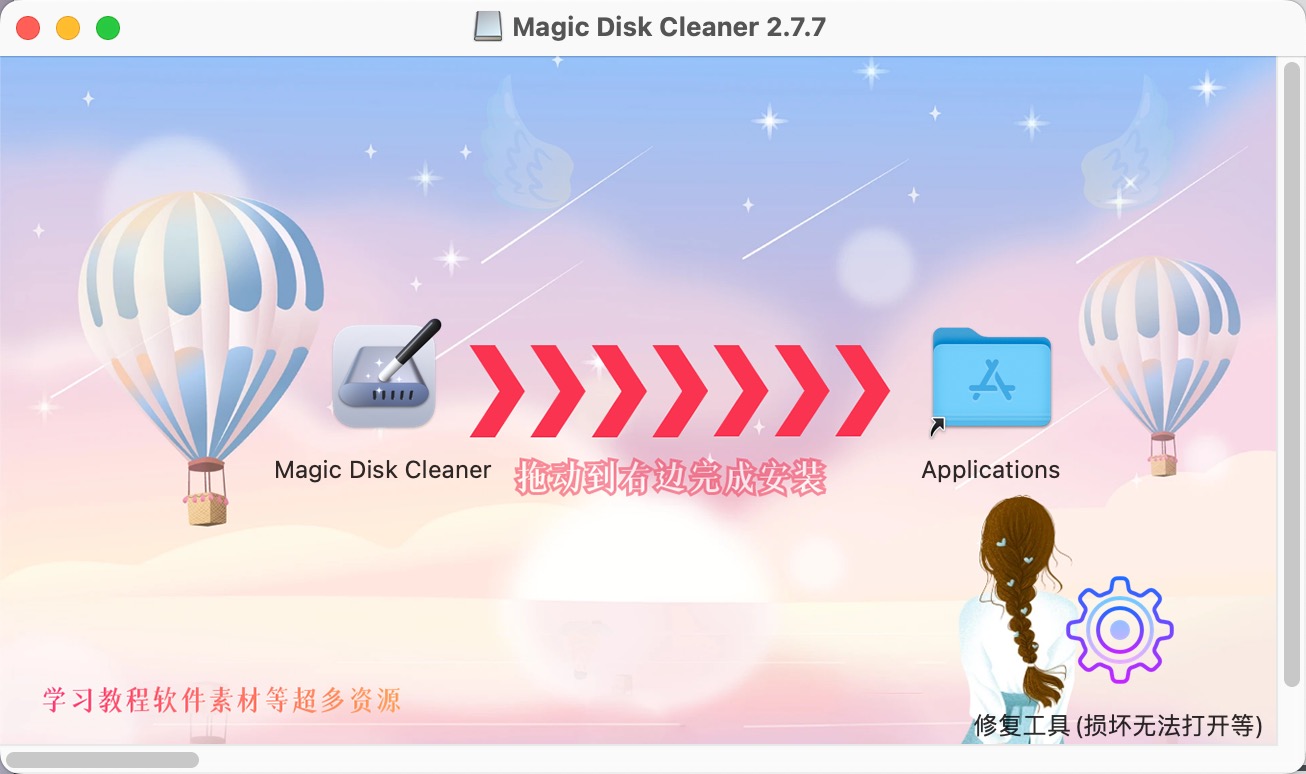Minimize the window with the yellow button

click(68, 28)
